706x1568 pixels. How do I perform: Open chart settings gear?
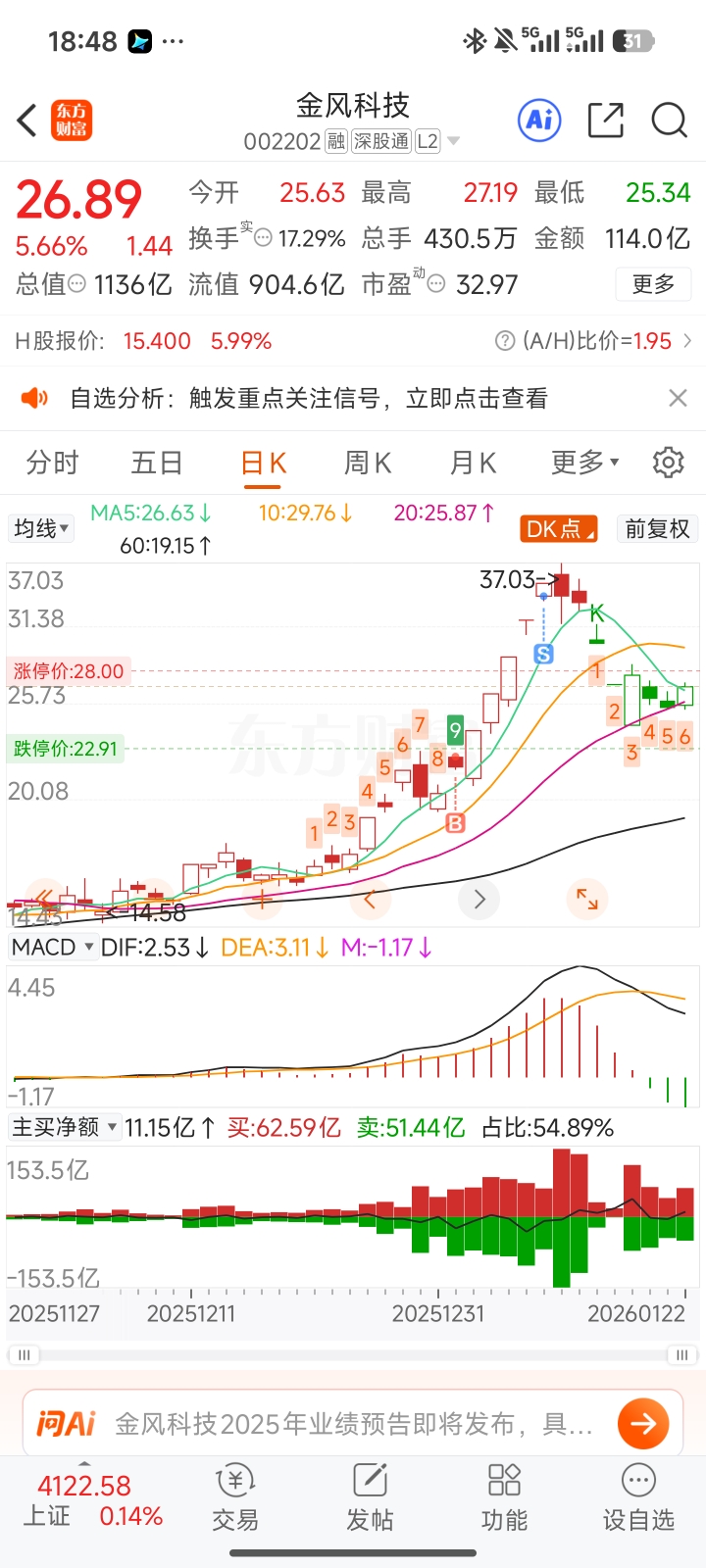tap(668, 463)
